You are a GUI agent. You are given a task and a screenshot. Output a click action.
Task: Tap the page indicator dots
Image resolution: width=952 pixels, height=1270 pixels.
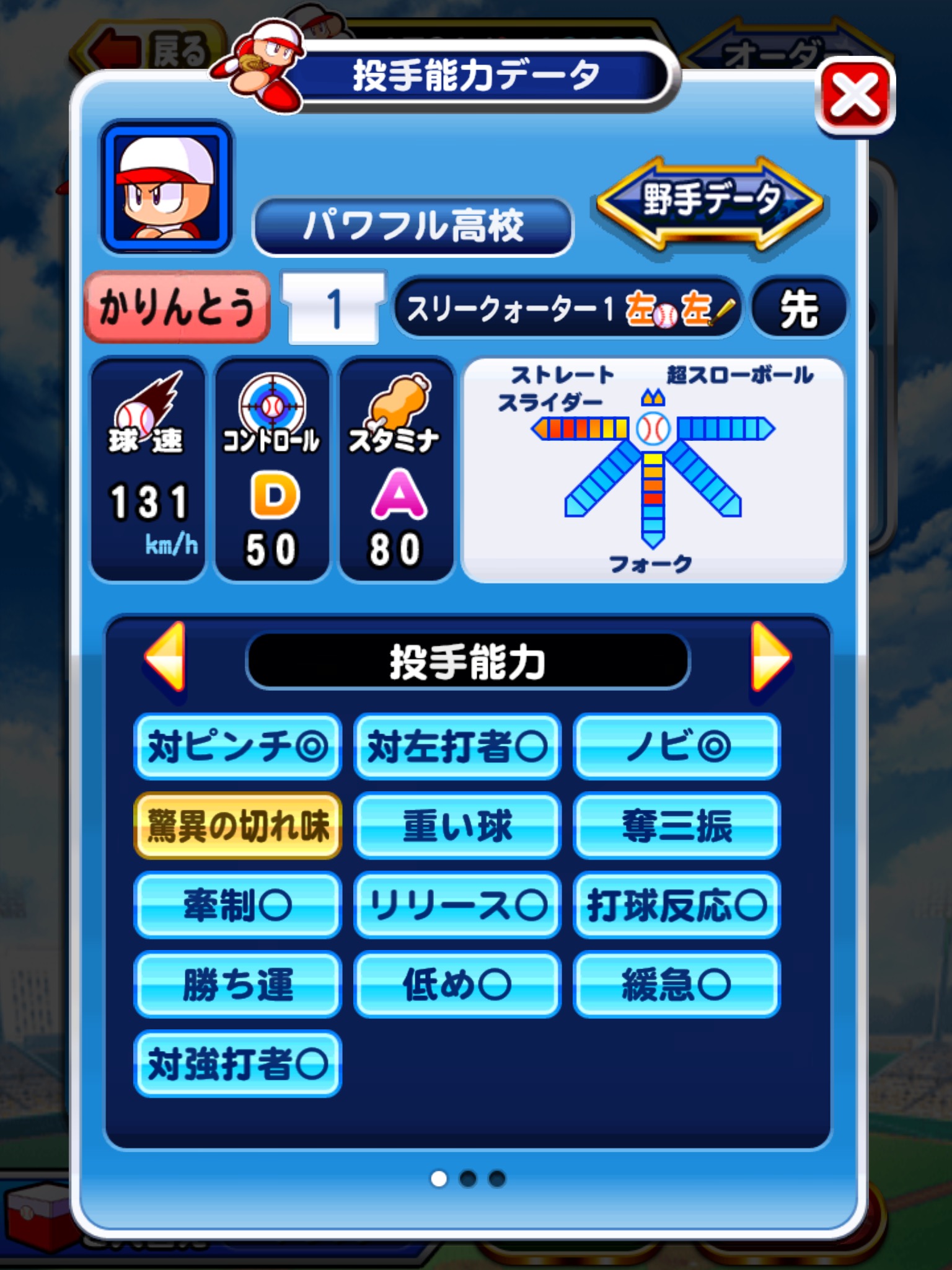tap(468, 1179)
